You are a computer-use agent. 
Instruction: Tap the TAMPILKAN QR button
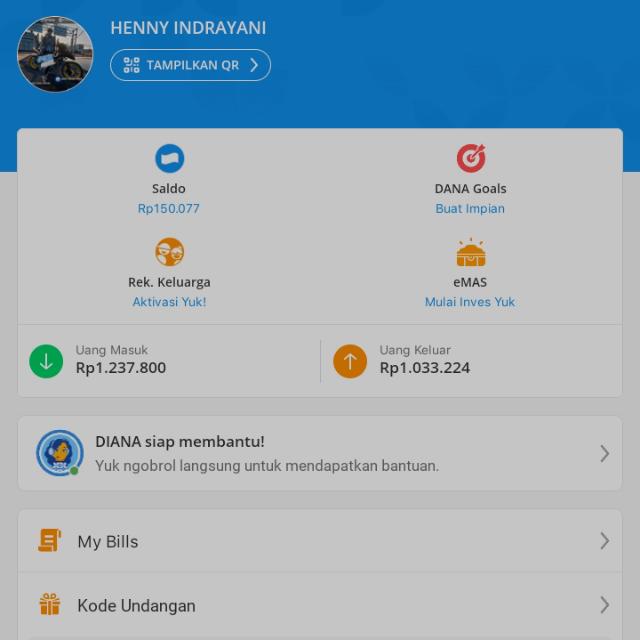[x=190, y=65]
